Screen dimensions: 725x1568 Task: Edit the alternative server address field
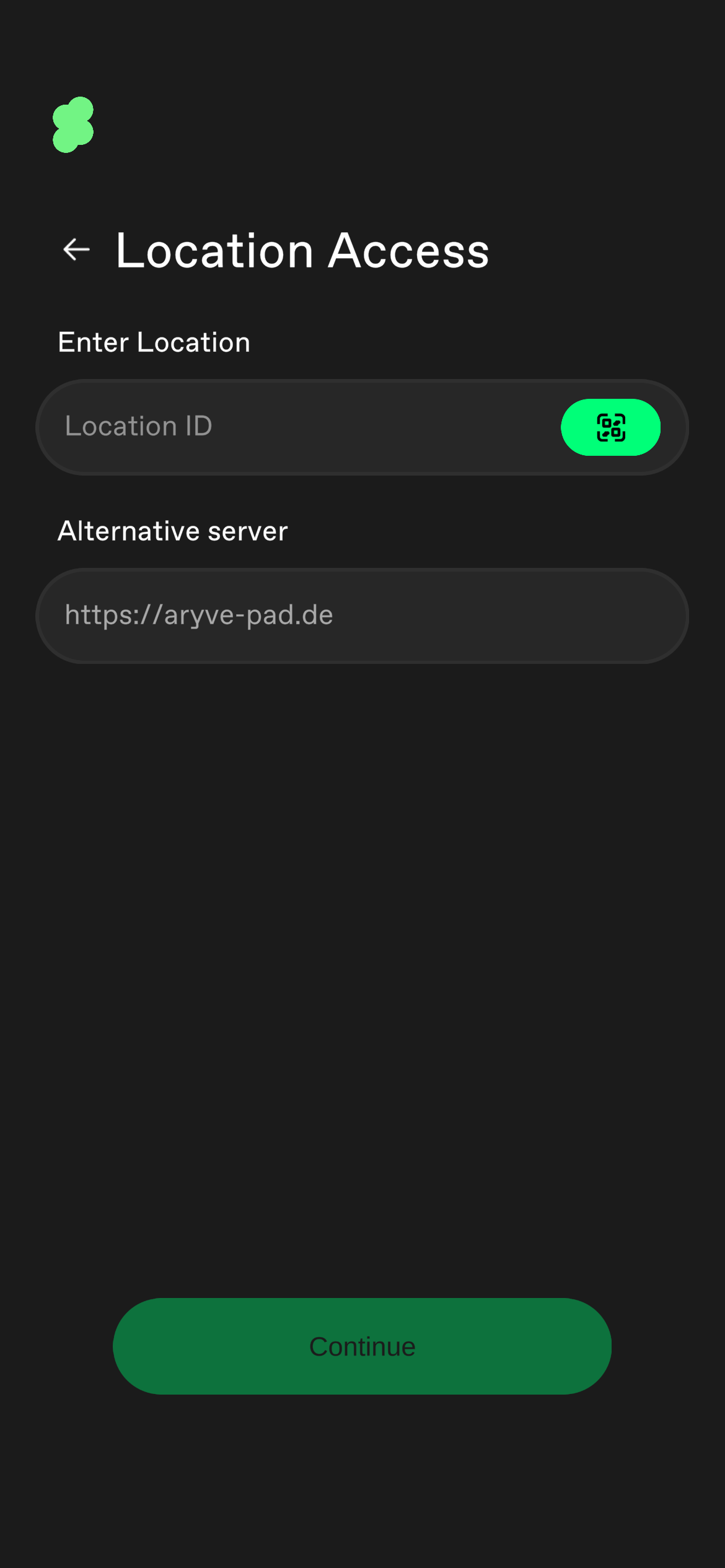coord(362,616)
